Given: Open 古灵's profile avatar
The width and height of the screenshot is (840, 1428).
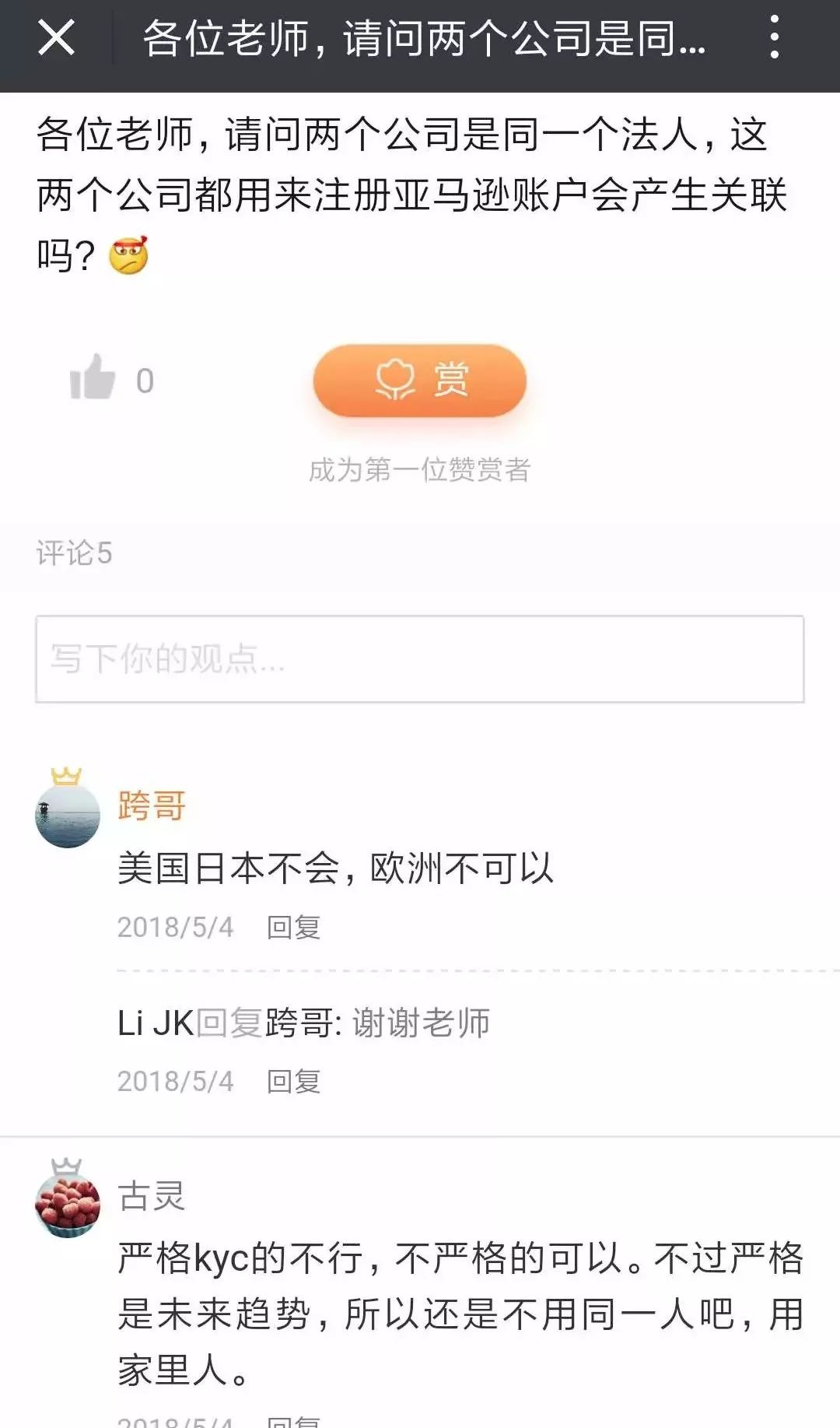Looking at the screenshot, I should (68, 1204).
